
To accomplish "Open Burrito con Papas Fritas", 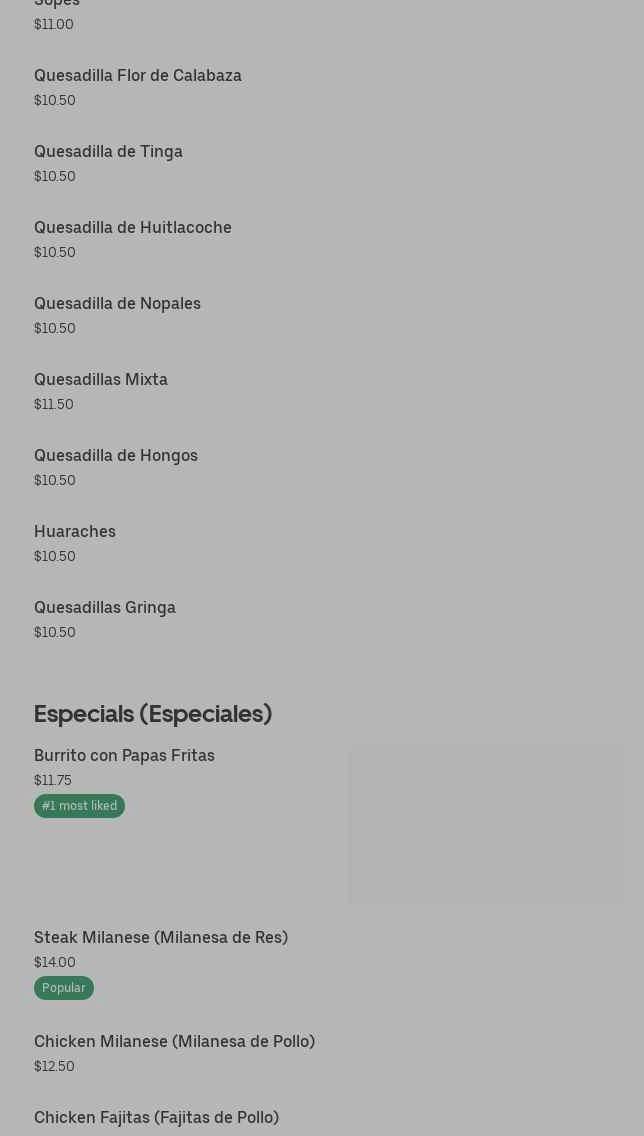I will click(x=124, y=756).
